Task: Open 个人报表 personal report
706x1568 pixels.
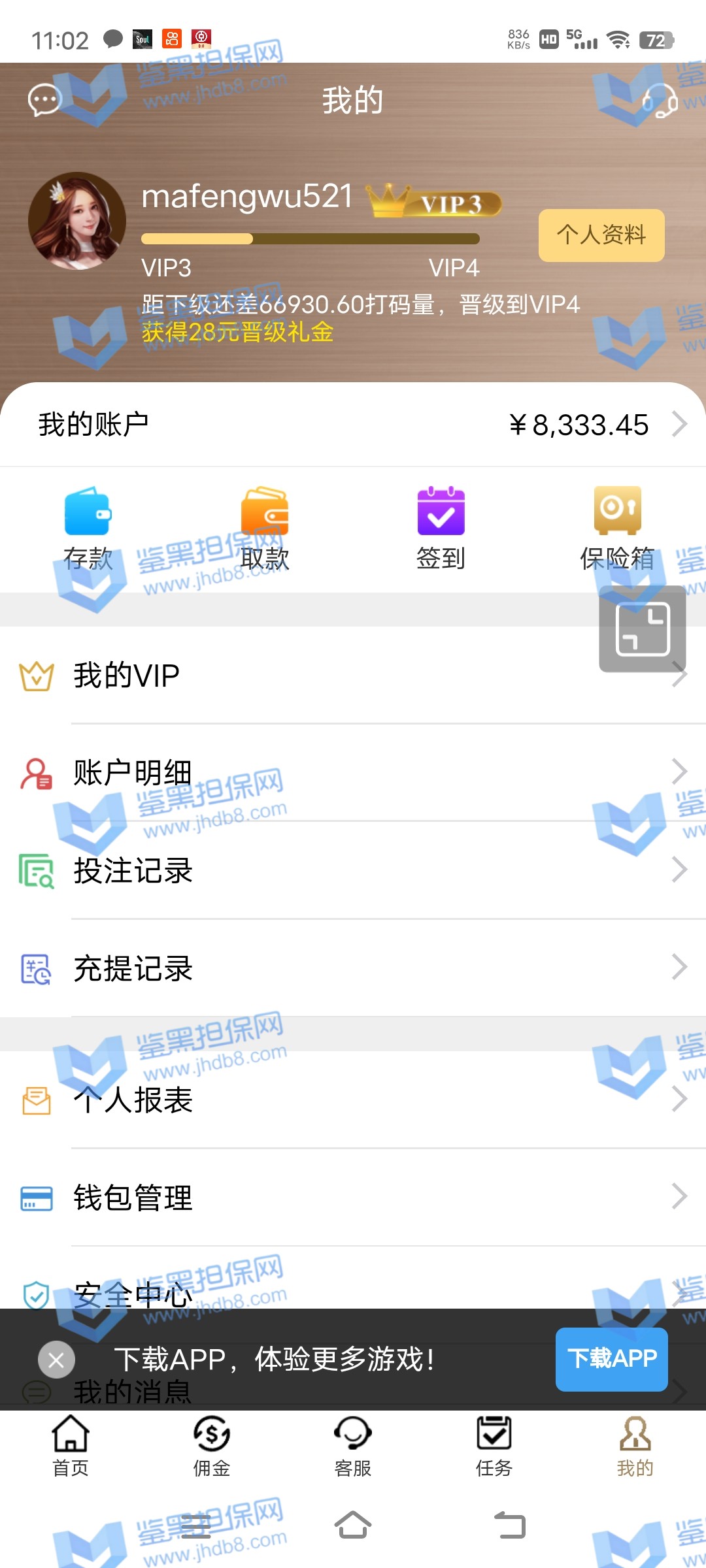Action: tap(353, 1100)
